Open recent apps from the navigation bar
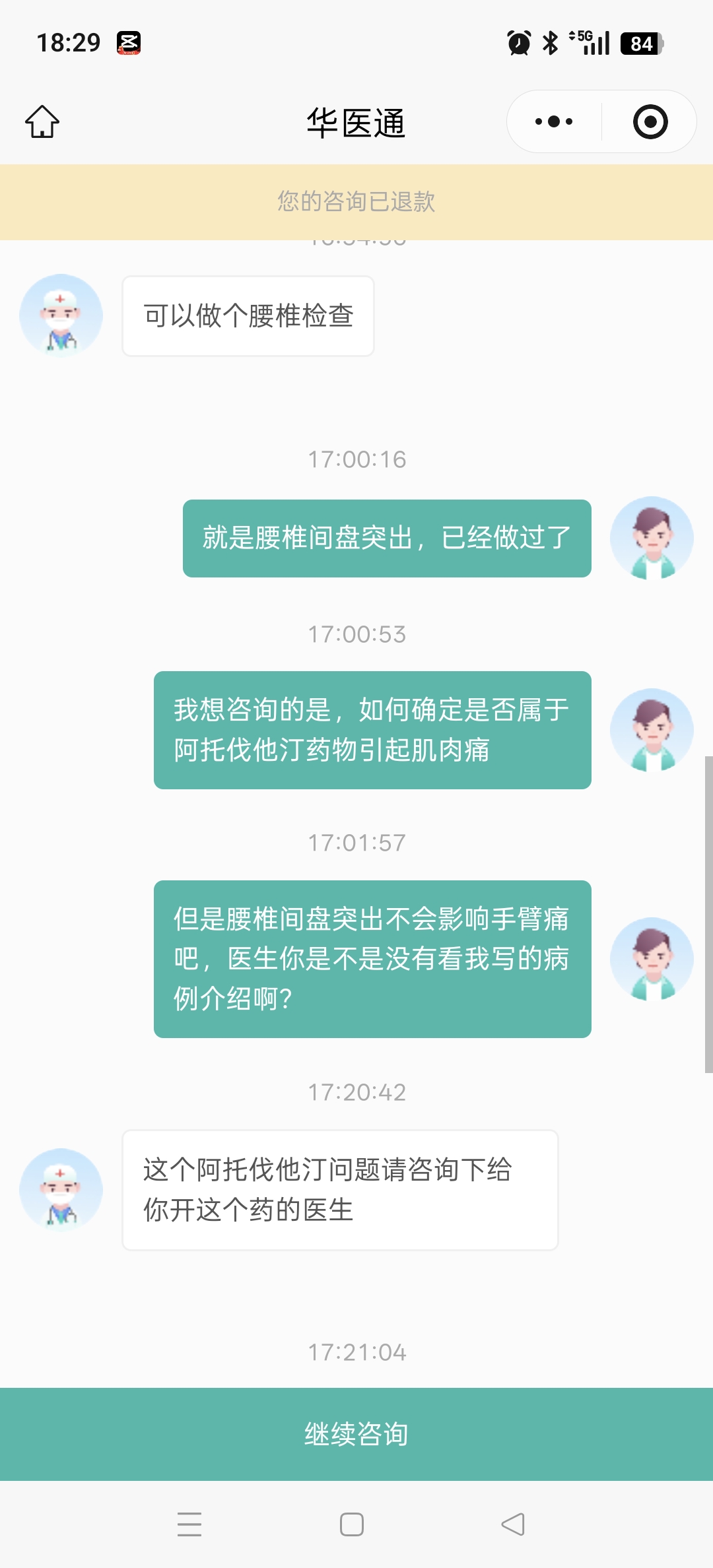Image resolution: width=713 pixels, height=1568 pixels. tap(189, 1524)
